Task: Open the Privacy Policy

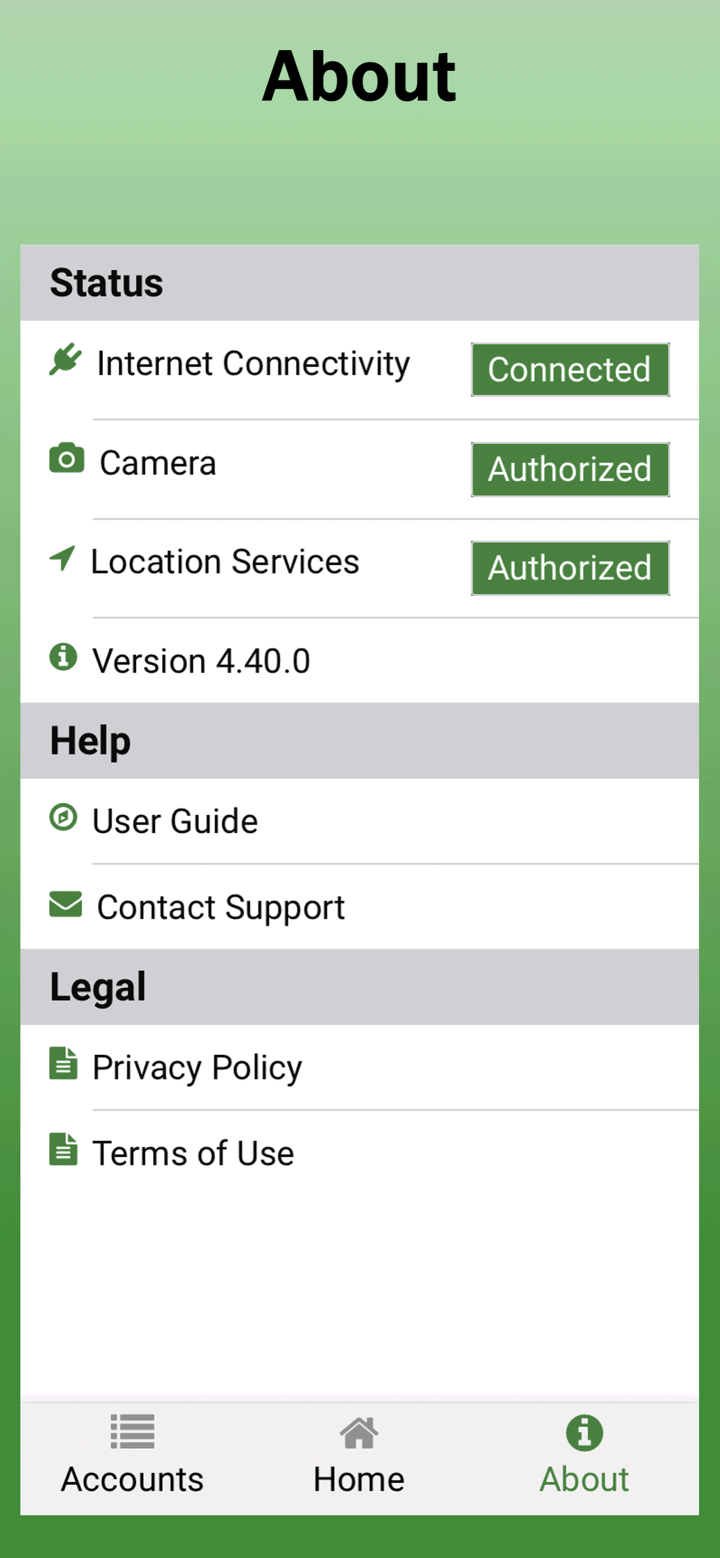Action: pos(196,1067)
